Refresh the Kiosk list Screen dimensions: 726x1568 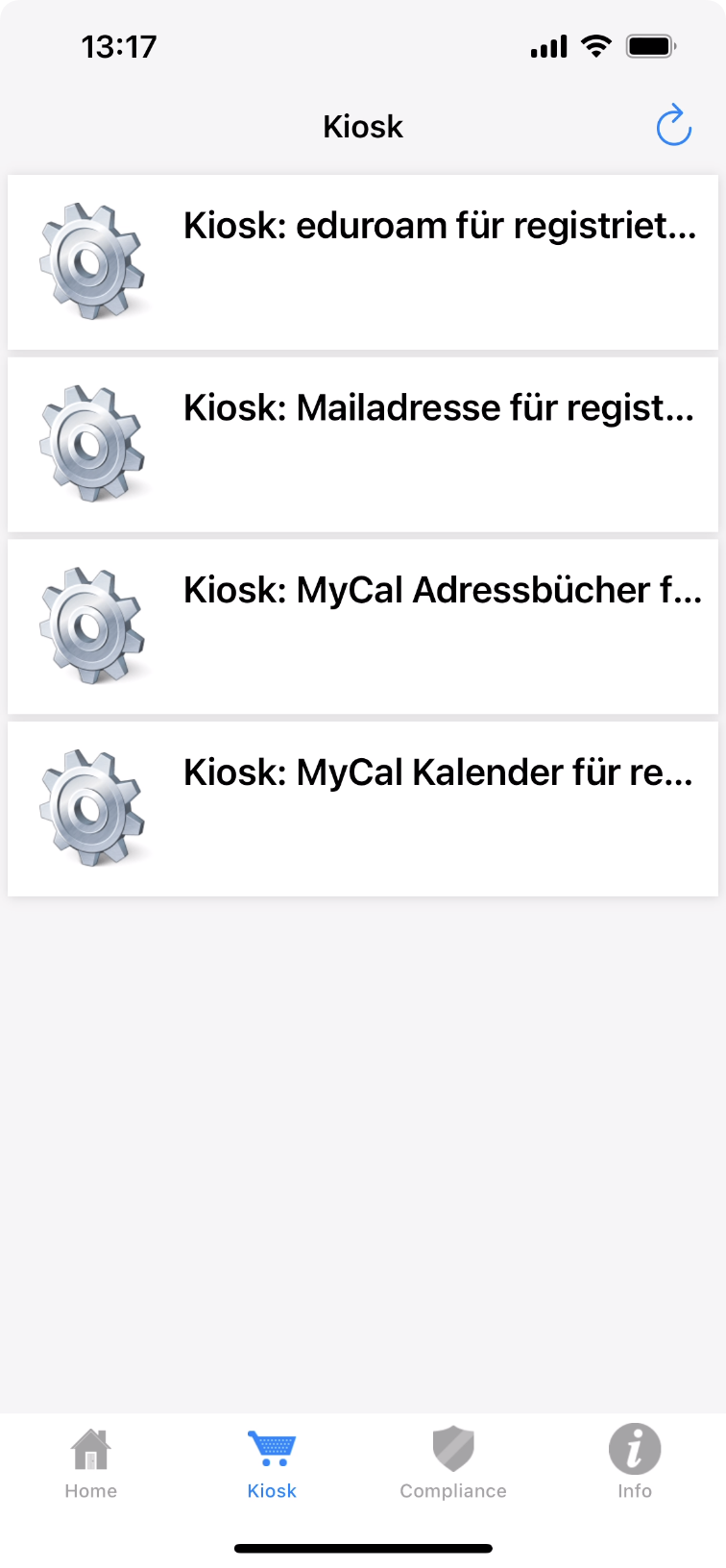(x=673, y=126)
